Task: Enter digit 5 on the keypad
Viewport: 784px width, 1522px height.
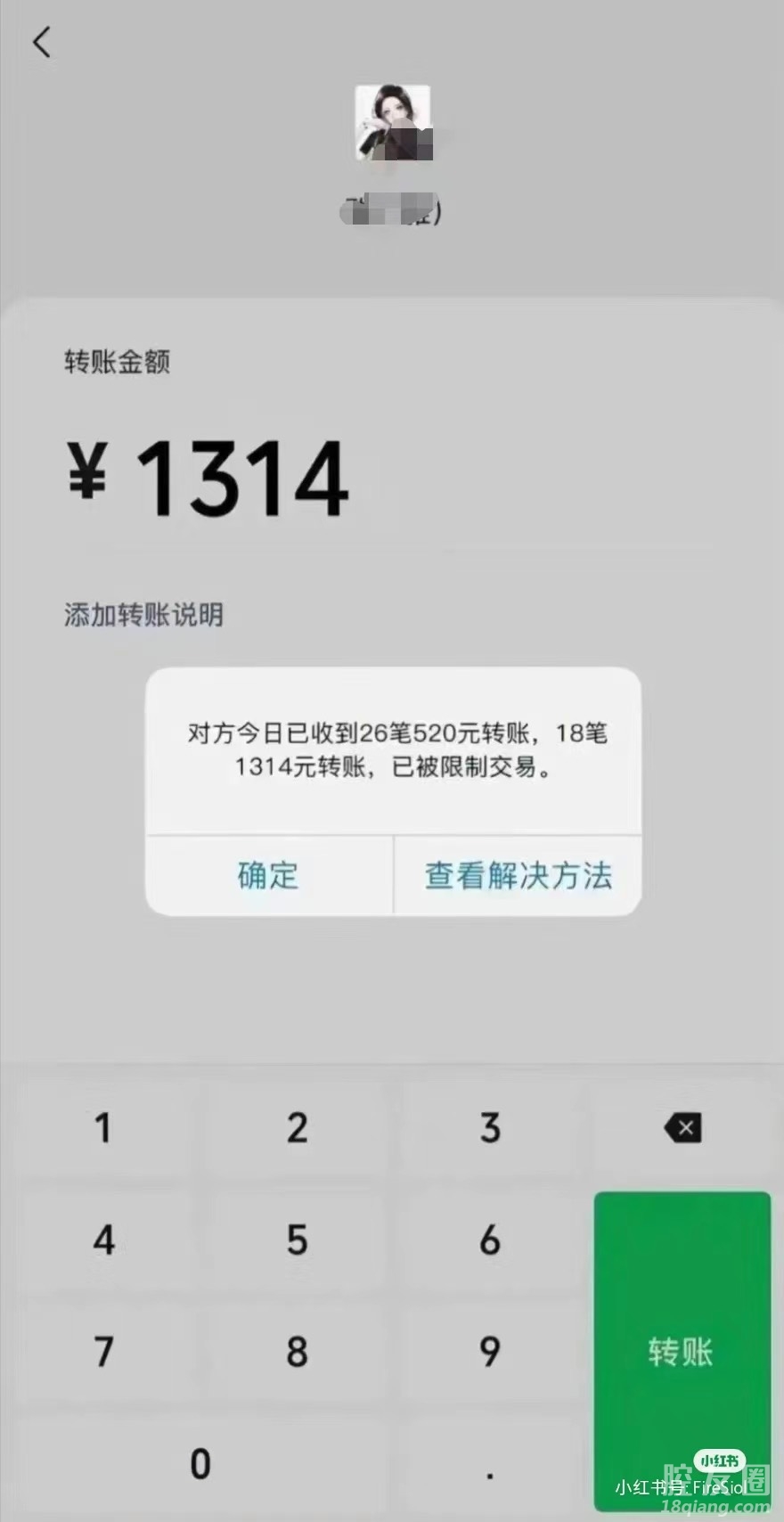Action: coord(297,1240)
